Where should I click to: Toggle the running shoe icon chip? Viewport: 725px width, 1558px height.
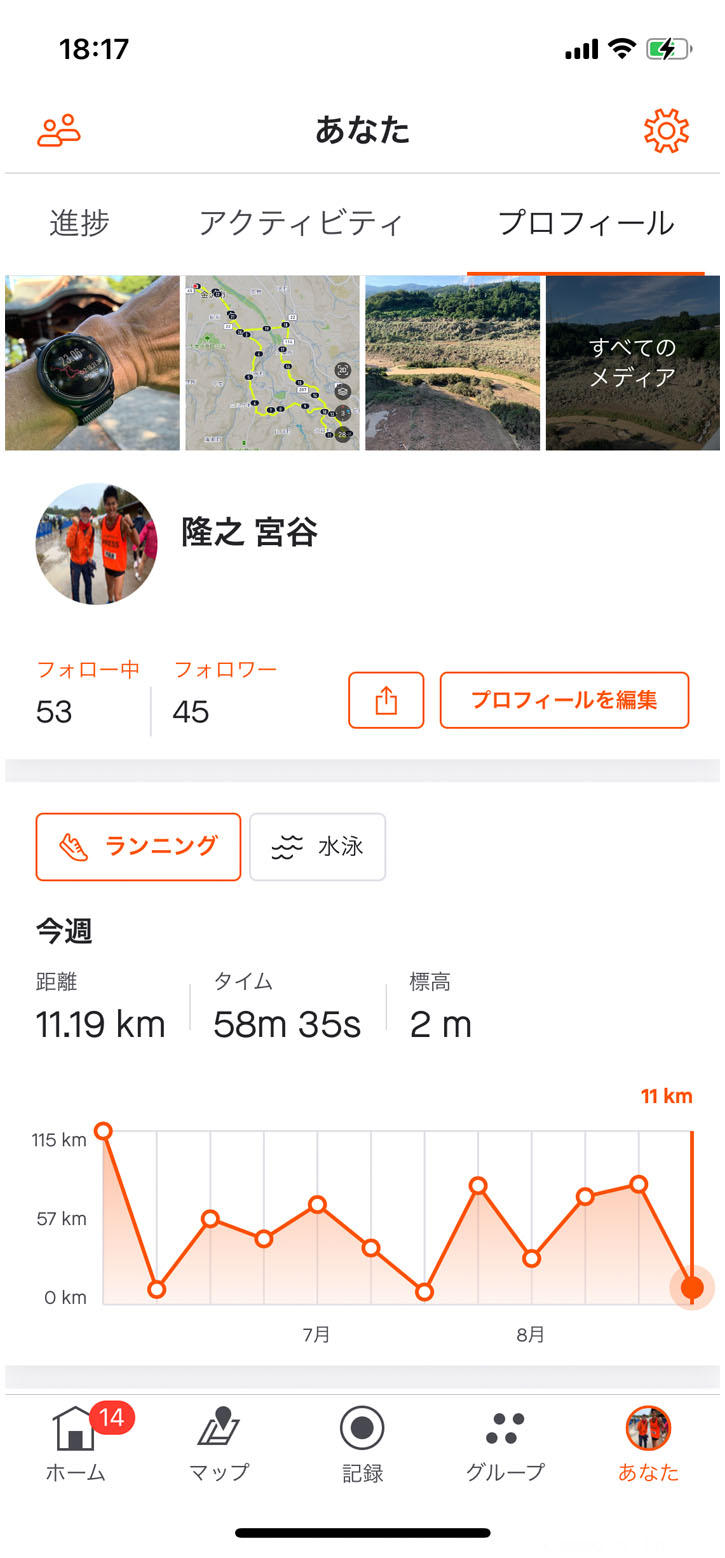(76, 847)
